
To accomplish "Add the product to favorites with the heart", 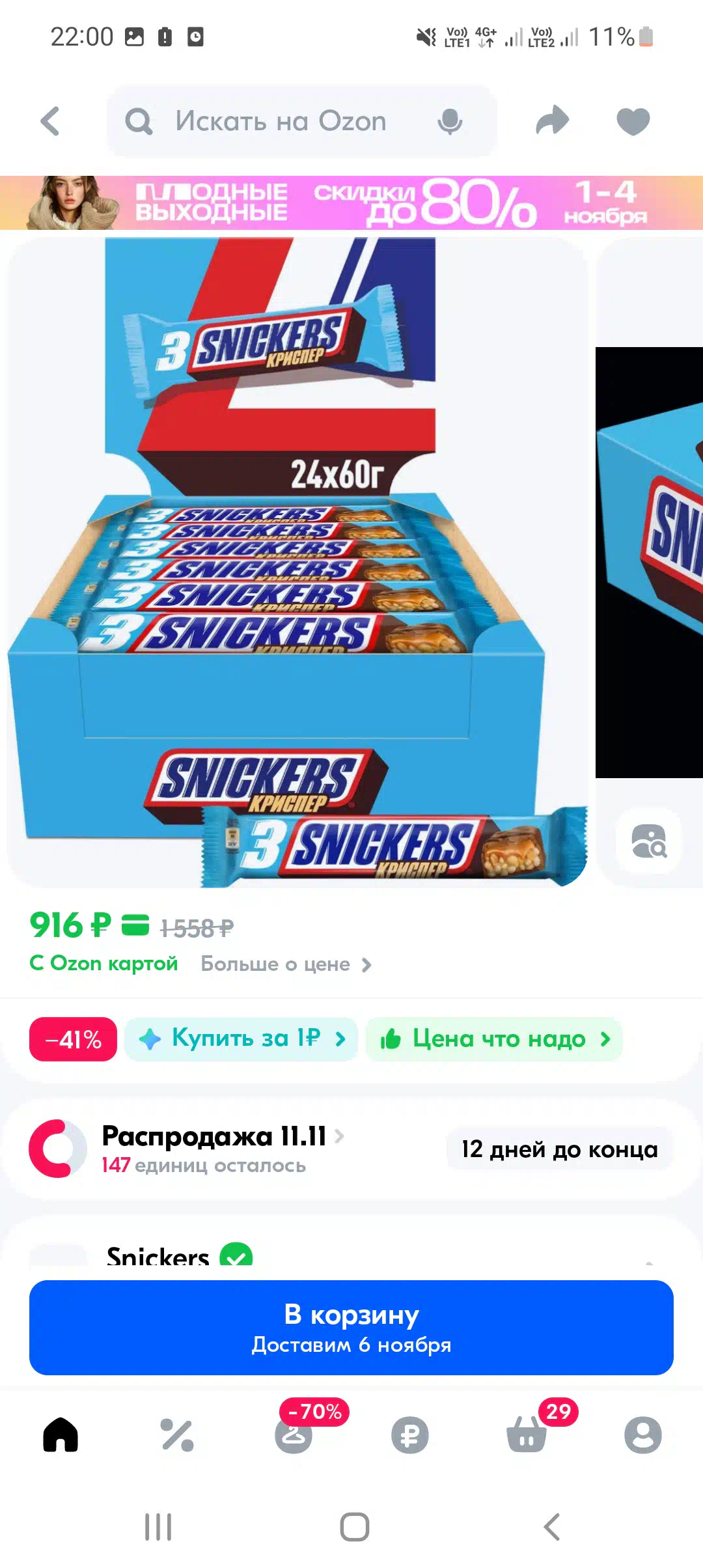I will pyautogui.click(x=633, y=121).
